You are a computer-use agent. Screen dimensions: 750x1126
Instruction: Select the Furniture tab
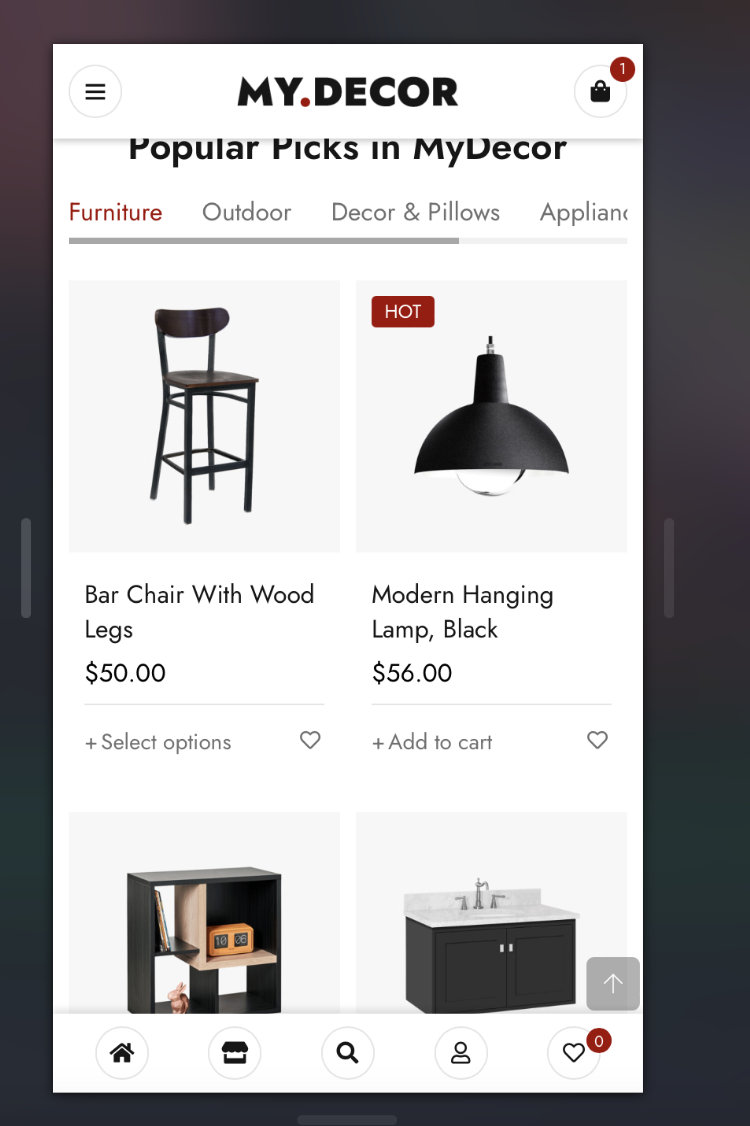tap(116, 212)
